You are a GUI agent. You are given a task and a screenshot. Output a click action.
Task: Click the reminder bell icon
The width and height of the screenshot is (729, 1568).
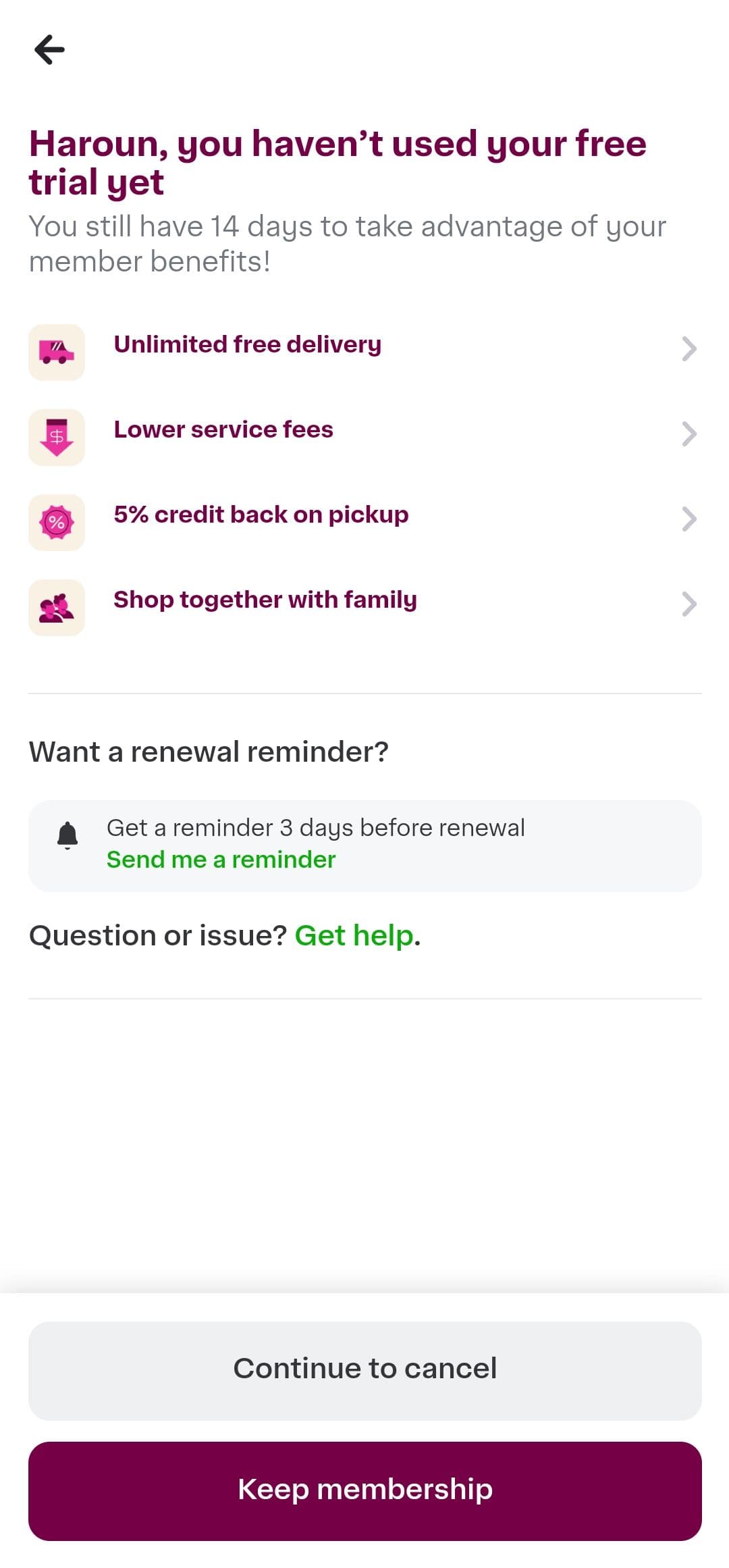67,833
